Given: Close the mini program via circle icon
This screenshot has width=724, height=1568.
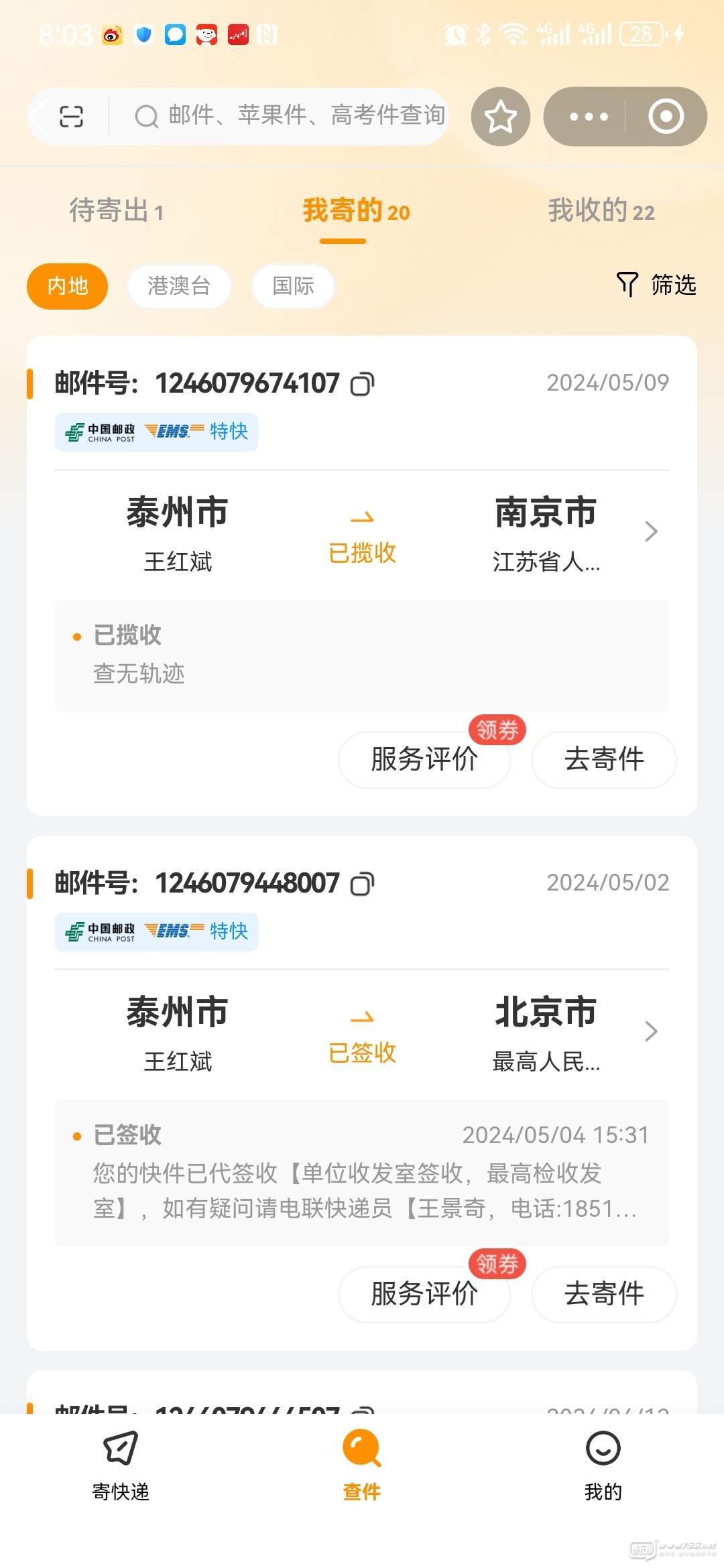Looking at the screenshot, I should tap(666, 117).
